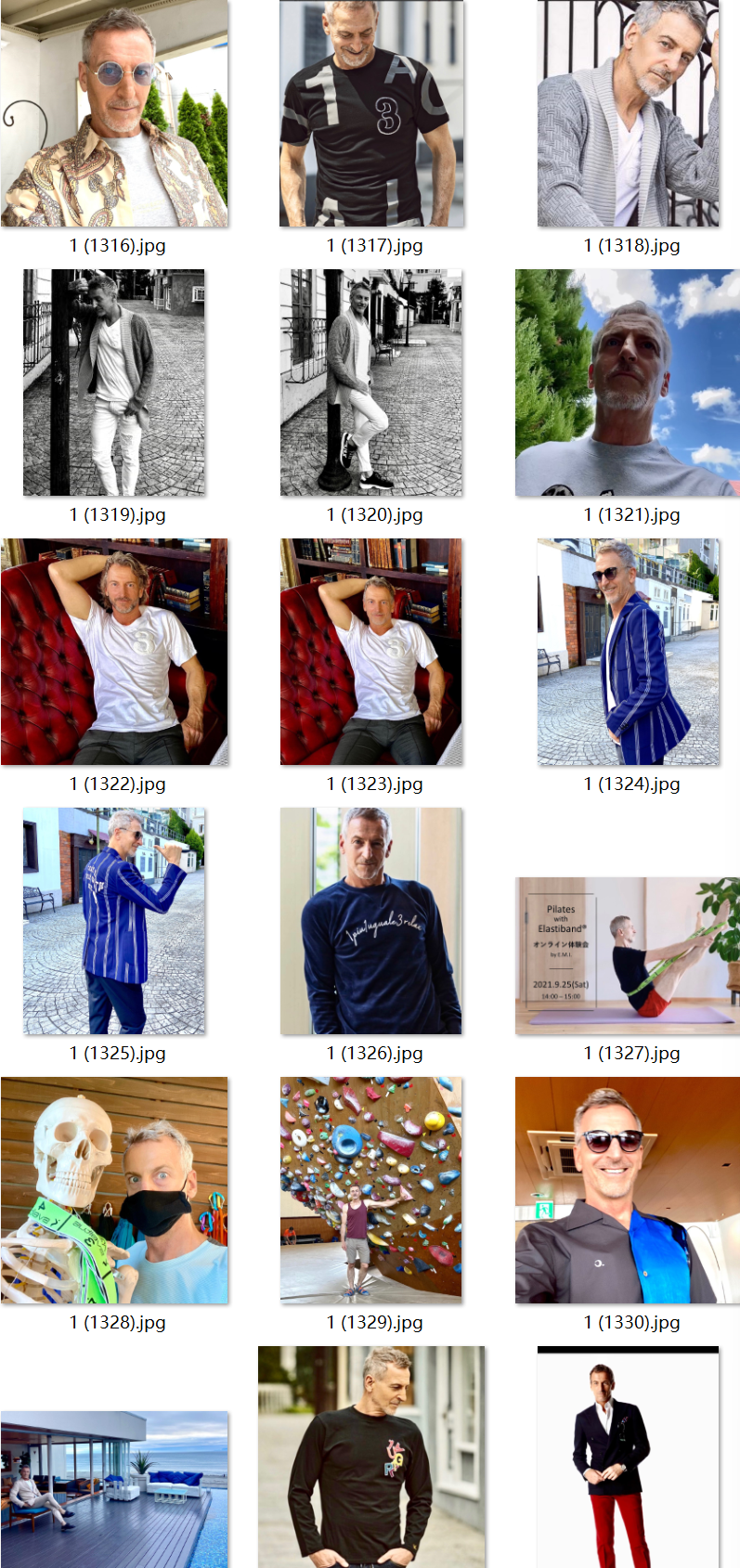Open thumbnail 1 (1320).jpg
The width and height of the screenshot is (740, 1568).
[x=370, y=382]
